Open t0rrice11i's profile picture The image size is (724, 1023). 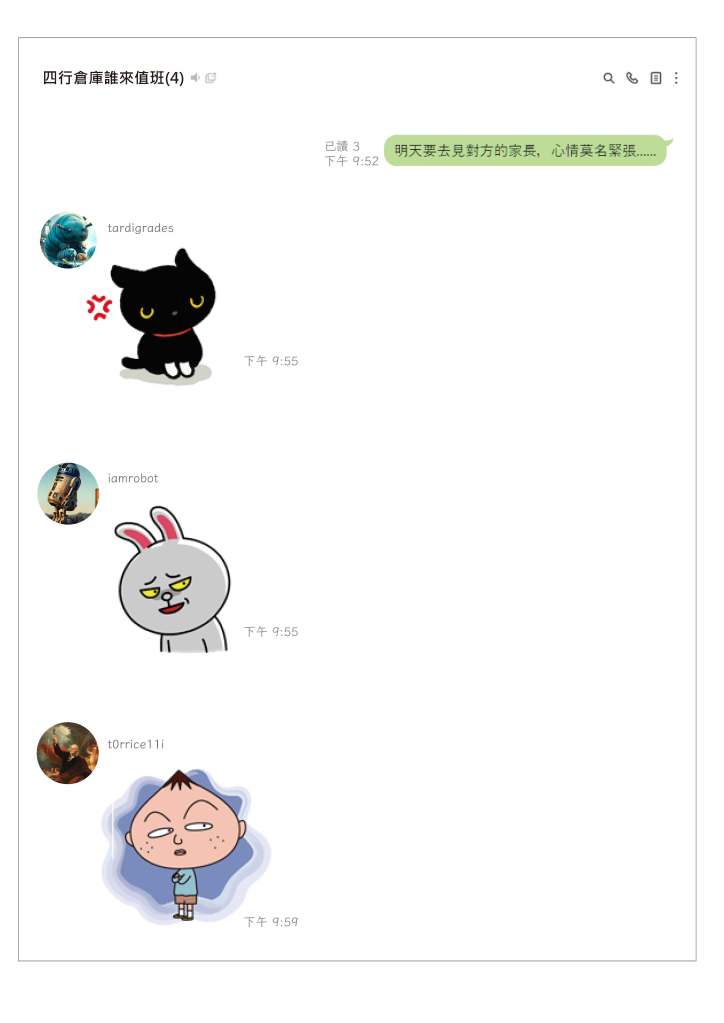[68, 753]
